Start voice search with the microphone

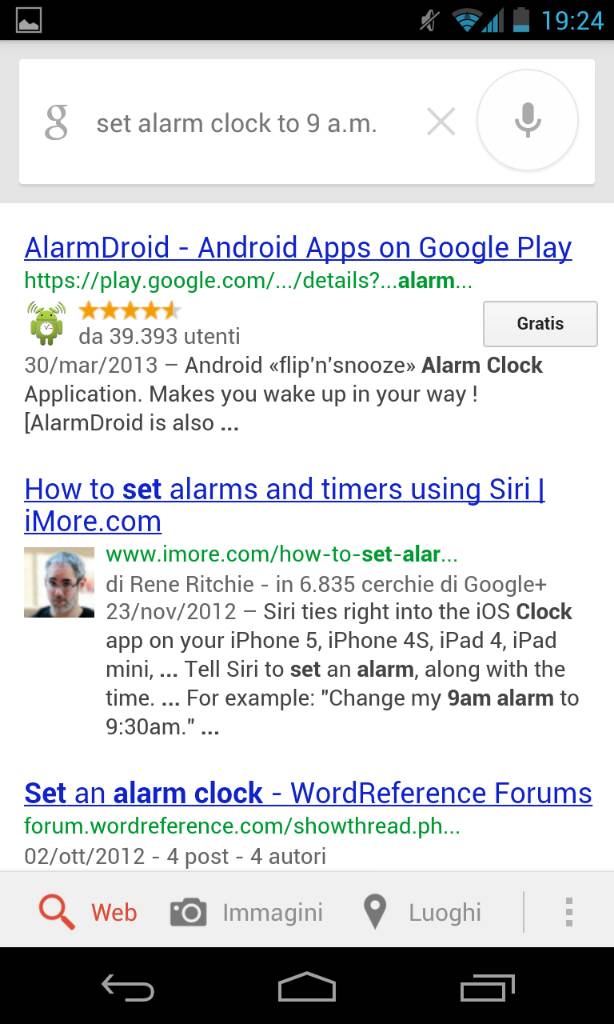[x=527, y=121]
